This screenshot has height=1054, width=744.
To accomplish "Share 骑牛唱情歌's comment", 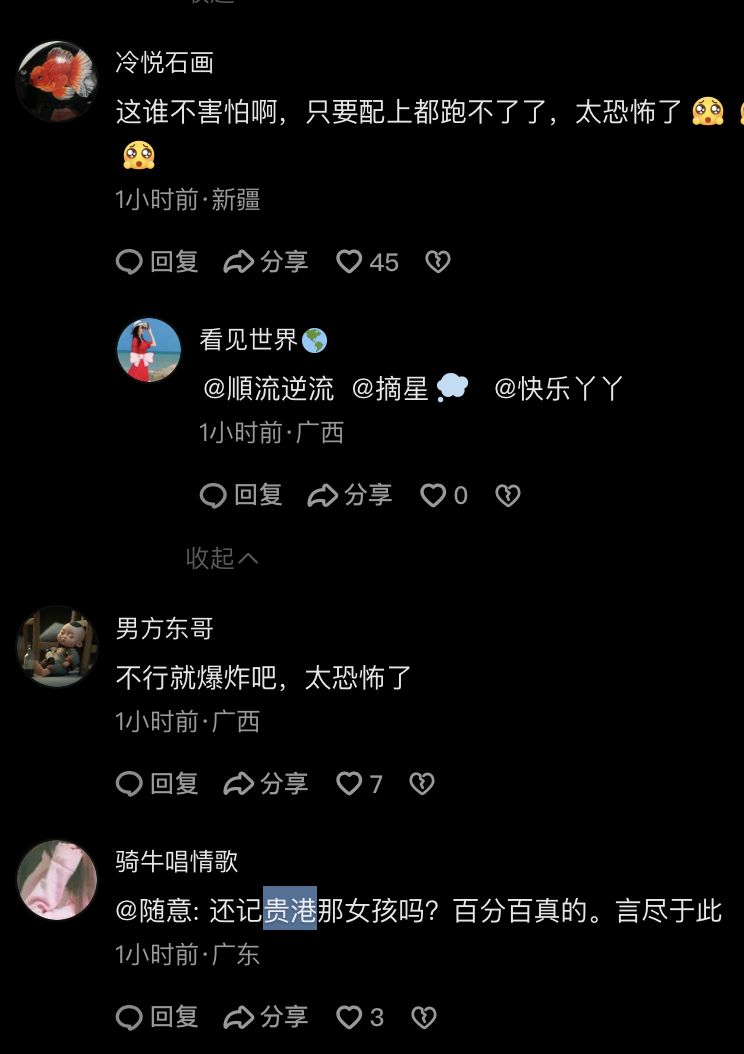I will tap(265, 1018).
